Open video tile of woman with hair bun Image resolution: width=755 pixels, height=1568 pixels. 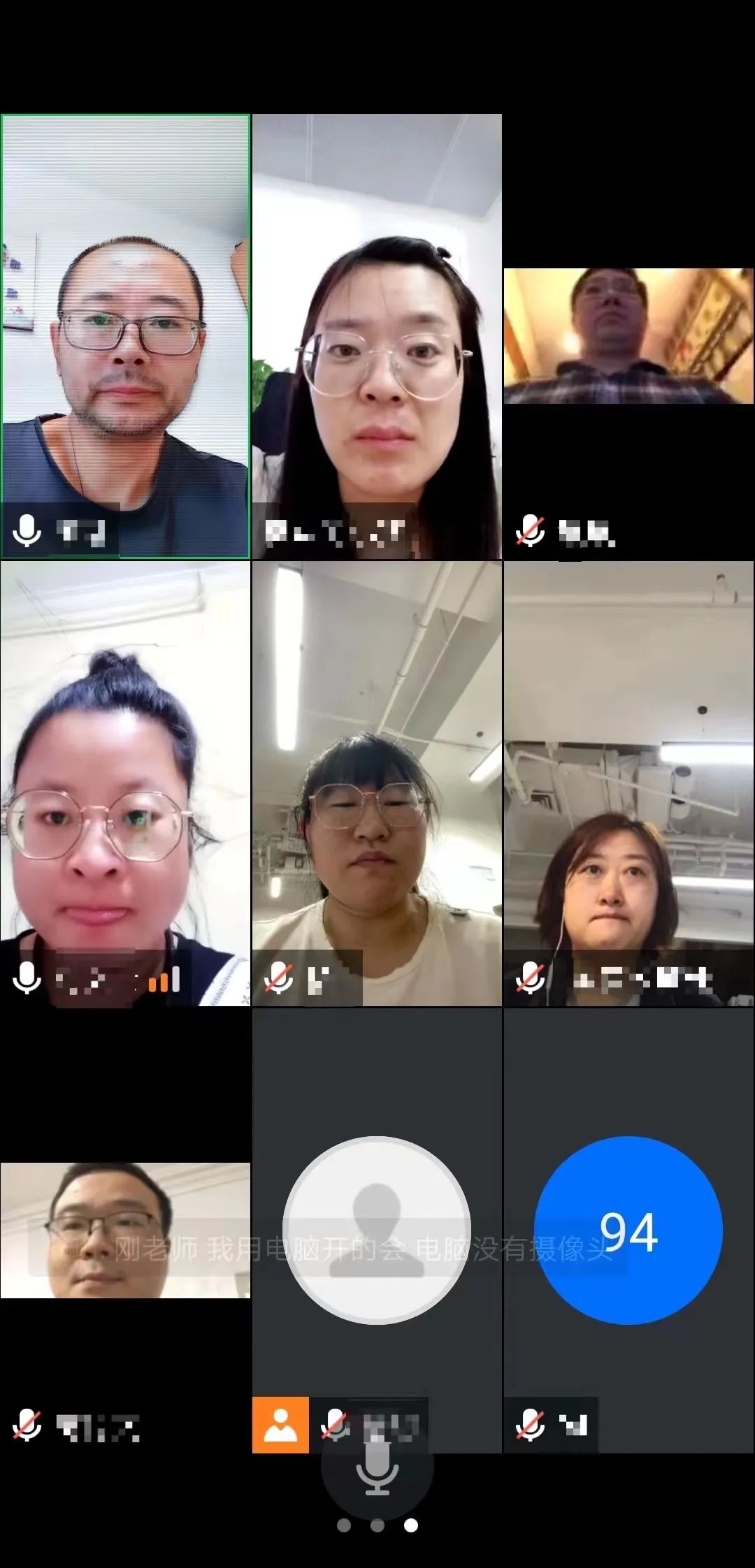[x=126, y=783]
